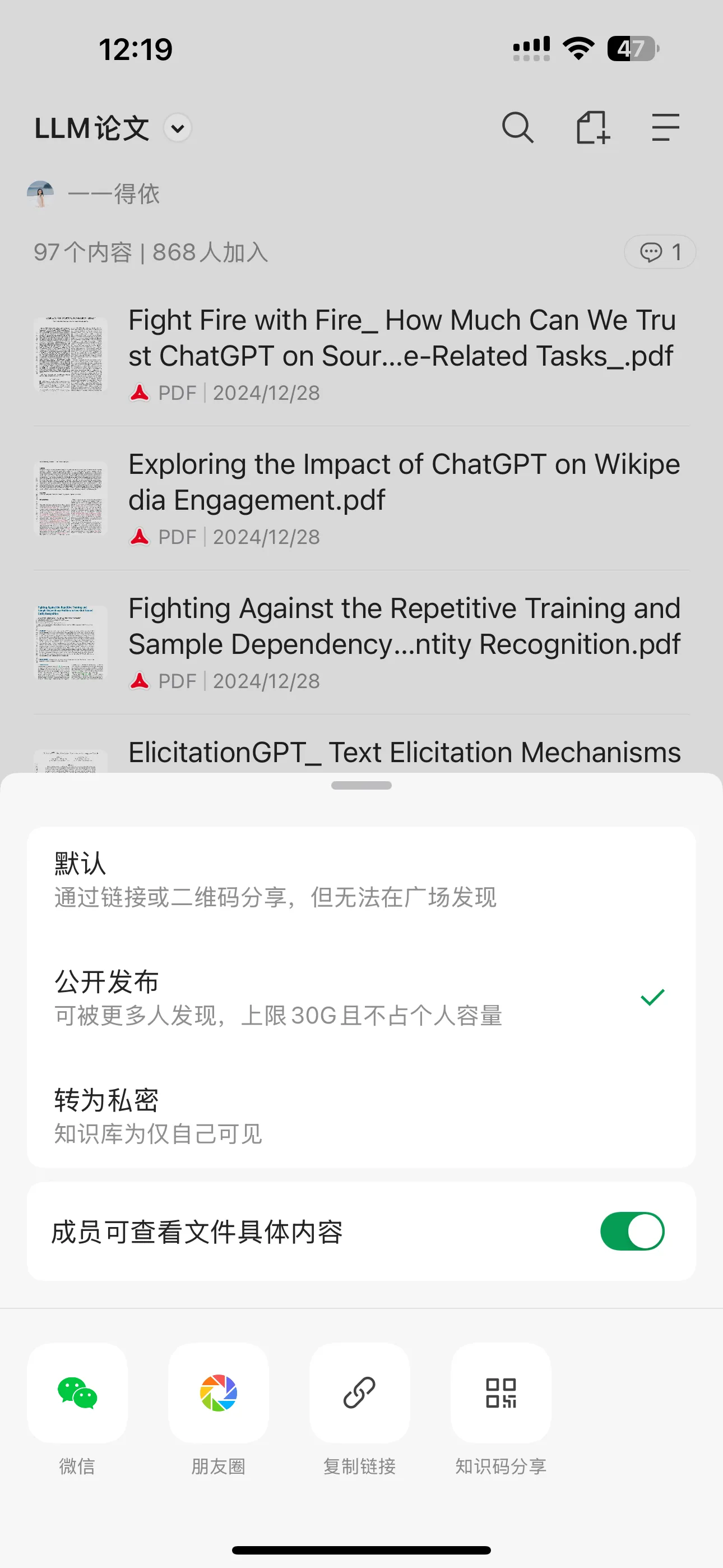
Task: Open the overflow menu lines icon
Action: (665, 128)
